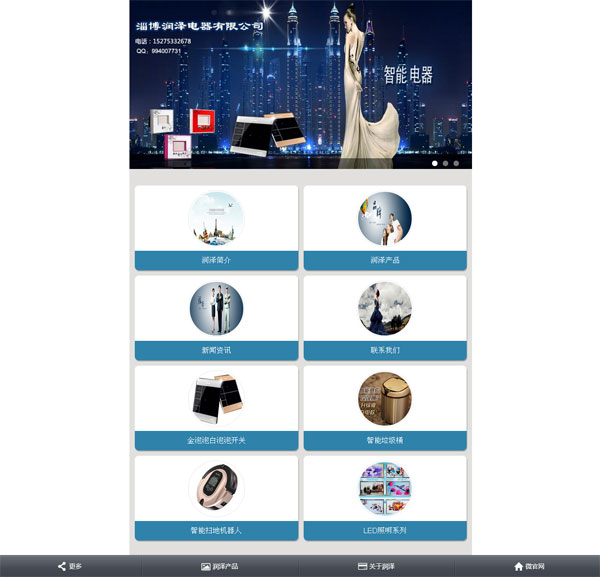Open 关于润泽 in the bottom bar

click(x=376, y=566)
